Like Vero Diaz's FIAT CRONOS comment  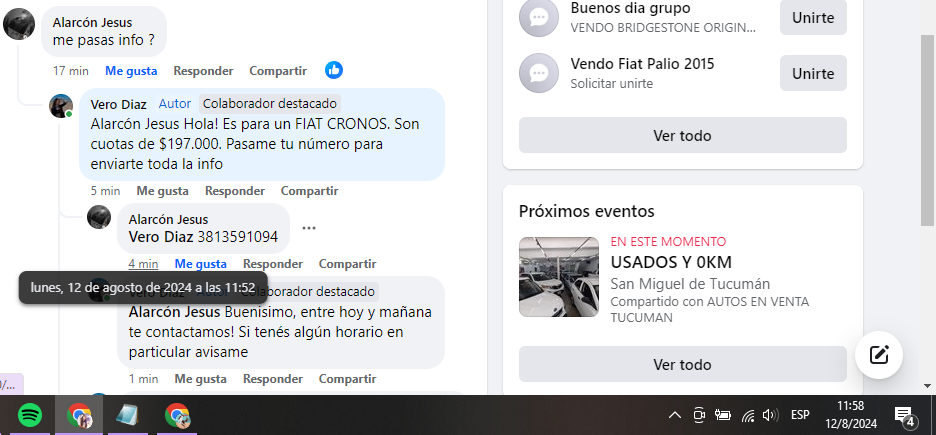(162, 190)
